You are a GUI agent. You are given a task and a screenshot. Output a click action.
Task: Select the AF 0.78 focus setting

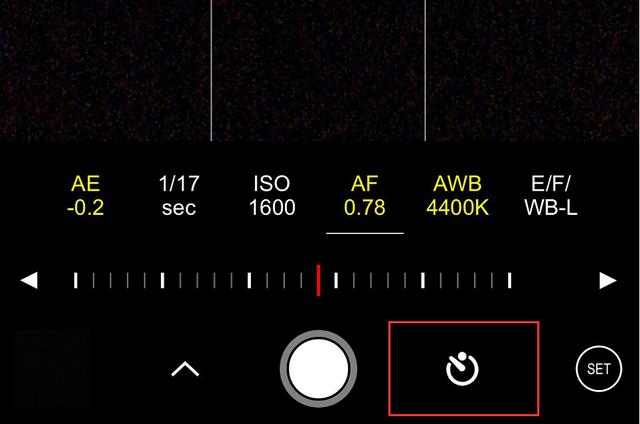pos(364,196)
